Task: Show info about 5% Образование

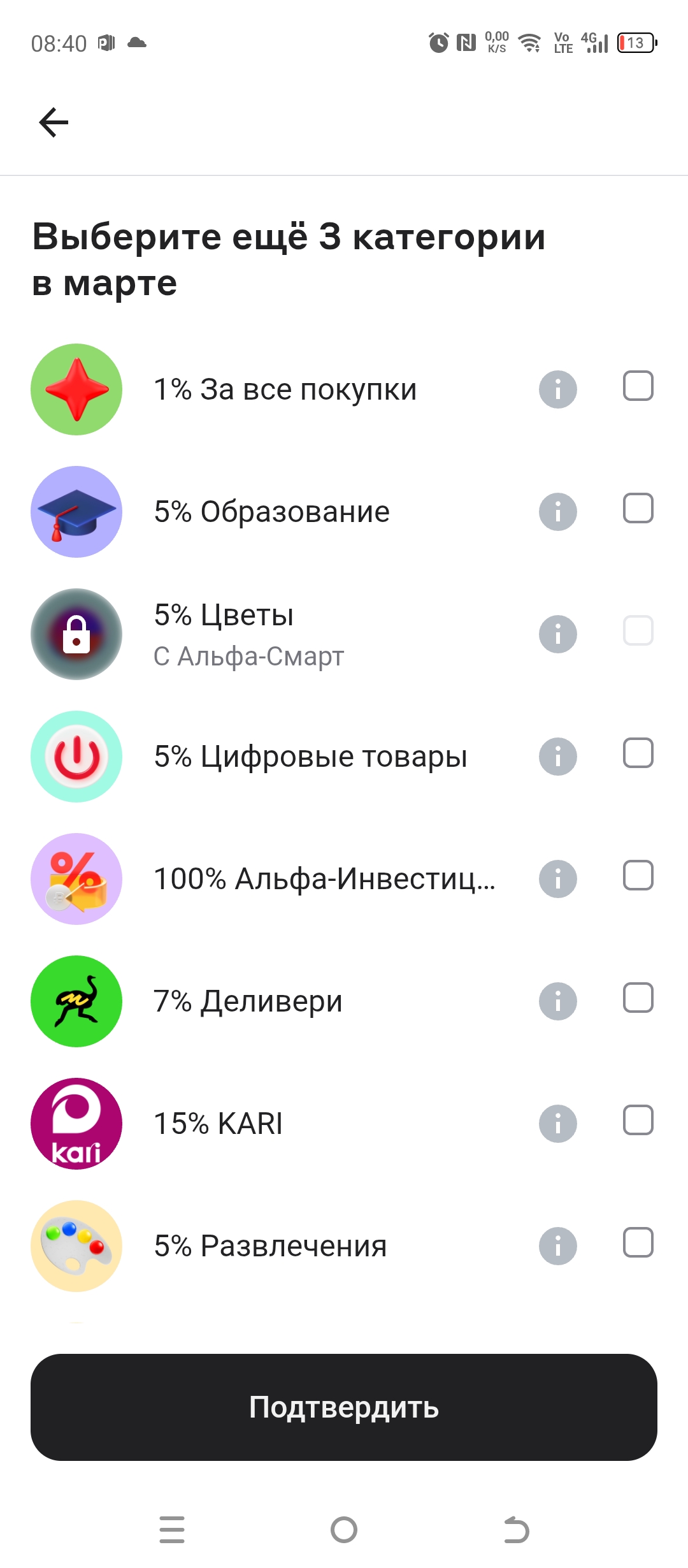Action: (x=558, y=512)
